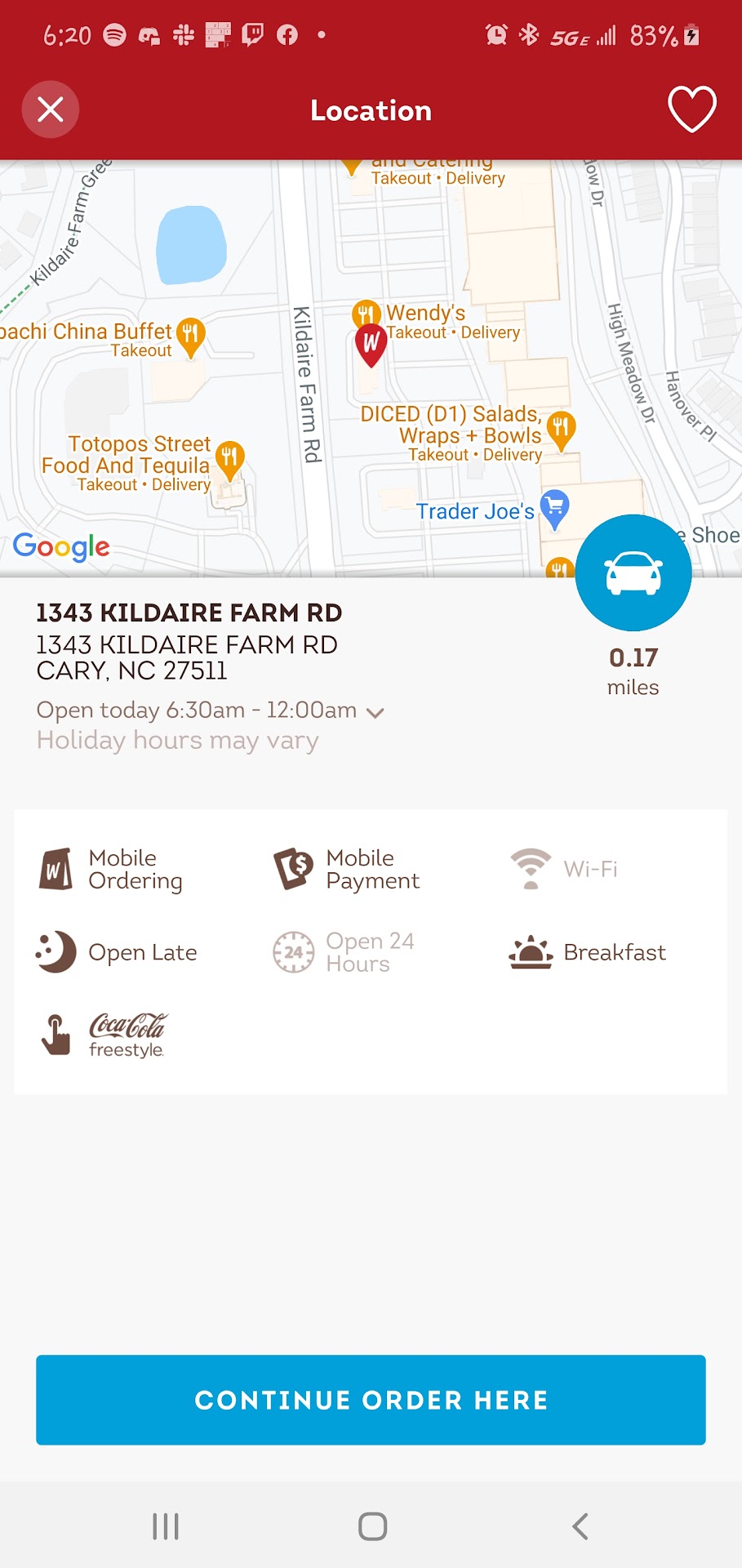
Task: Open the Trader Joe's map marker
Action: 554,508
